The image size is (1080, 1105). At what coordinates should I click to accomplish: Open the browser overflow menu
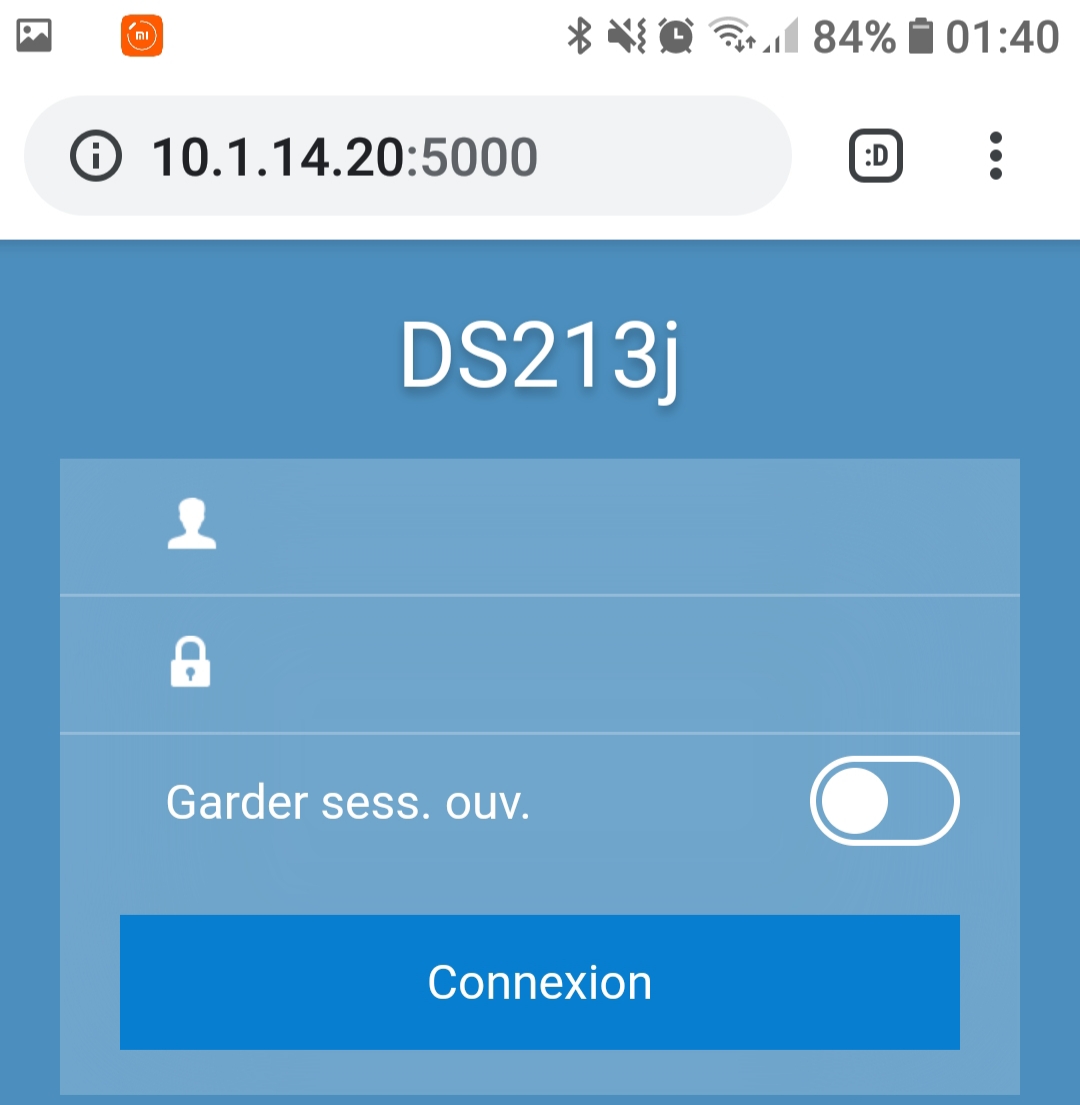(x=995, y=156)
